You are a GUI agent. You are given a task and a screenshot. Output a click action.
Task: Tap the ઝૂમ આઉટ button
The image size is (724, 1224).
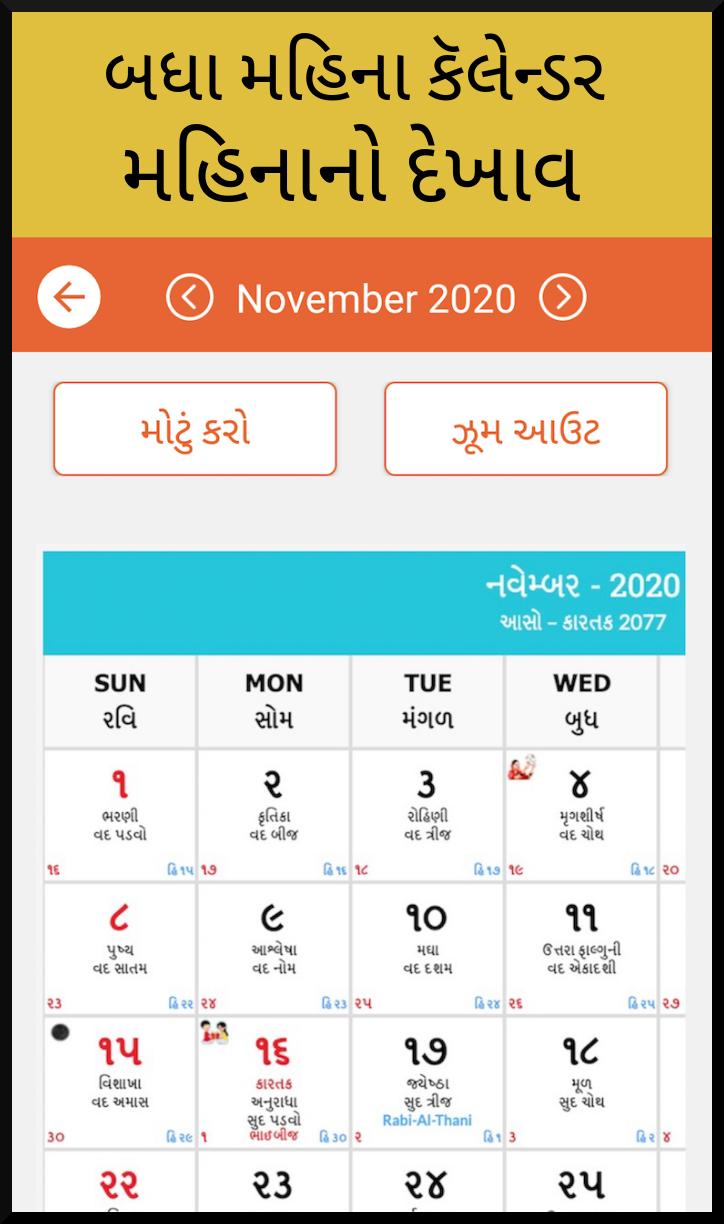(525, 429)
